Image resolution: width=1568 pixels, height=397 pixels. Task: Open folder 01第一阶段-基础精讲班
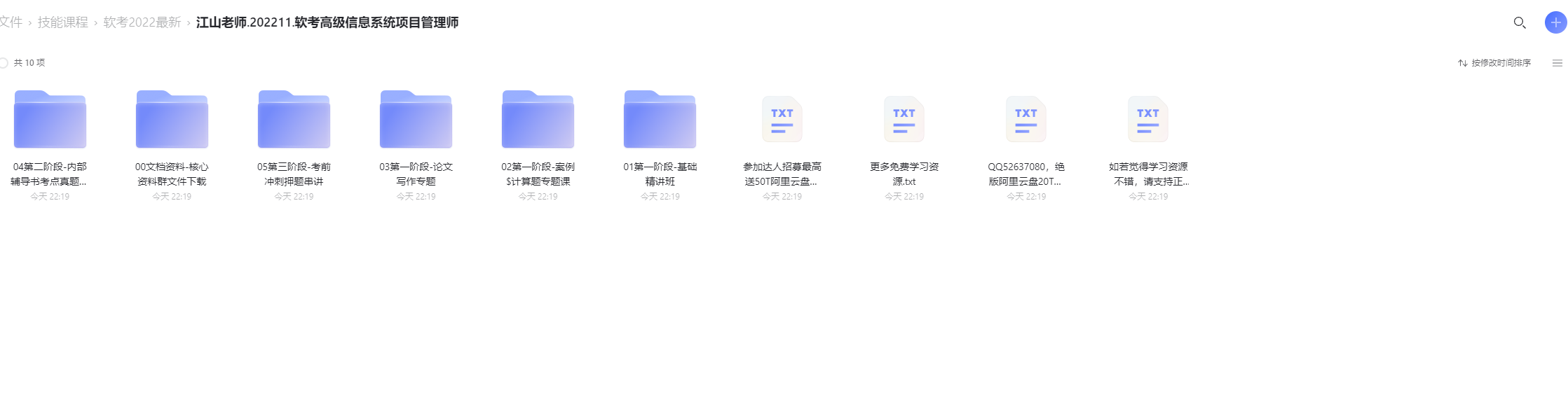coord(660,120)
